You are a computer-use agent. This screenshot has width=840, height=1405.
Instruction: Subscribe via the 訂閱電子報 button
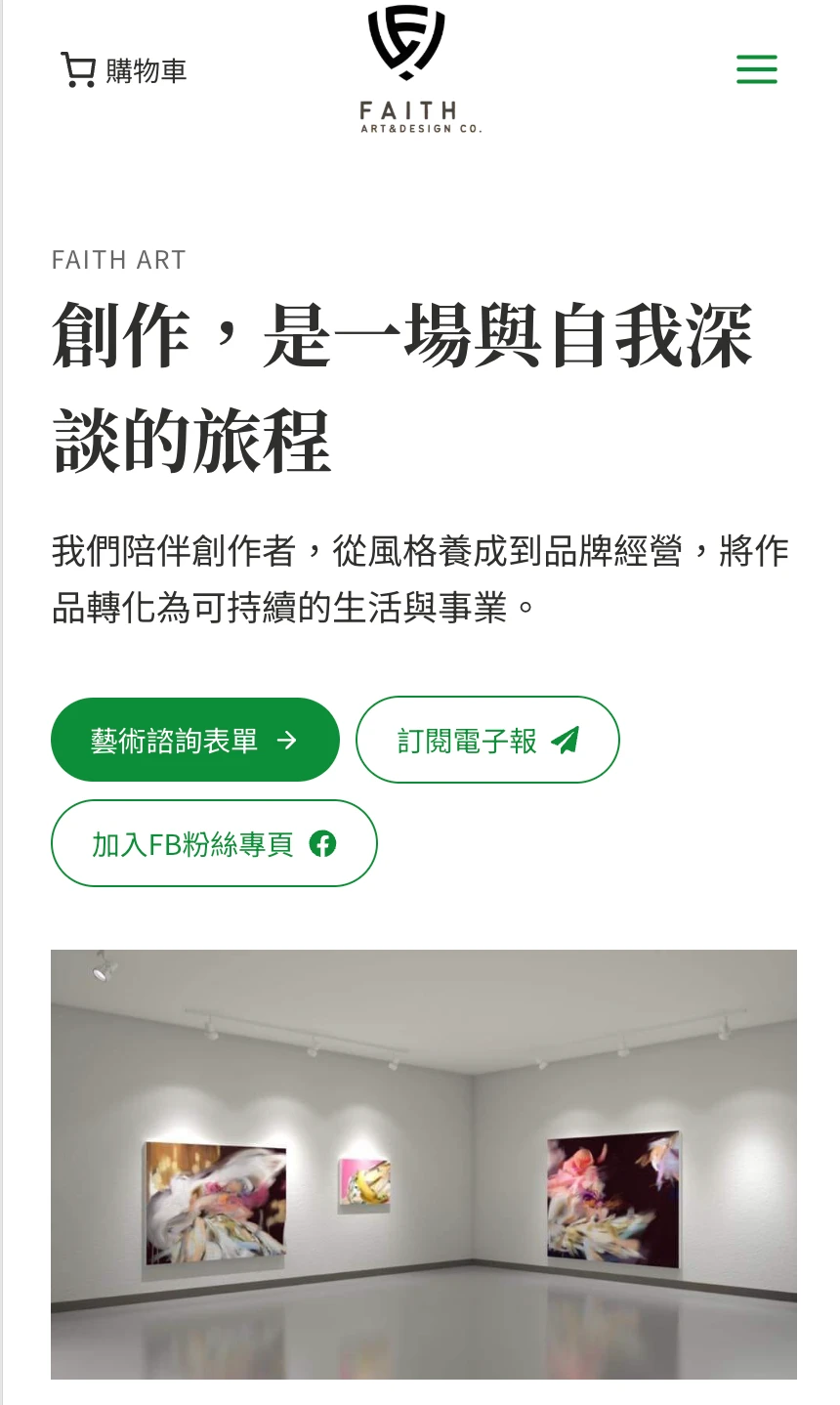click(x=487, y=740)
